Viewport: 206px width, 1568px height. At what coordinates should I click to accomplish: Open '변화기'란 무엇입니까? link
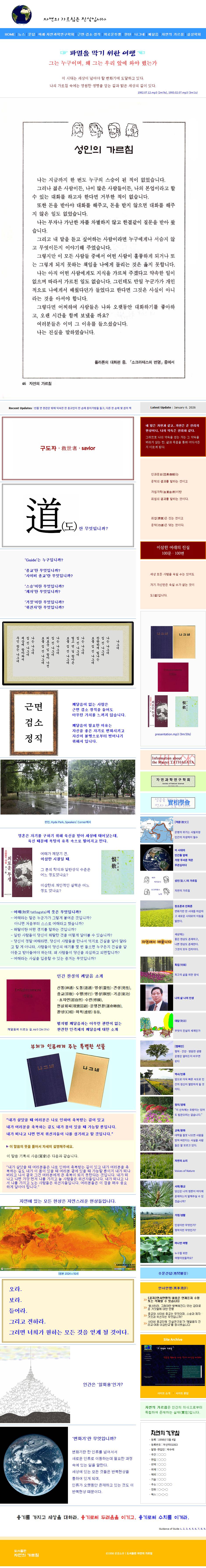point(94,1438)
